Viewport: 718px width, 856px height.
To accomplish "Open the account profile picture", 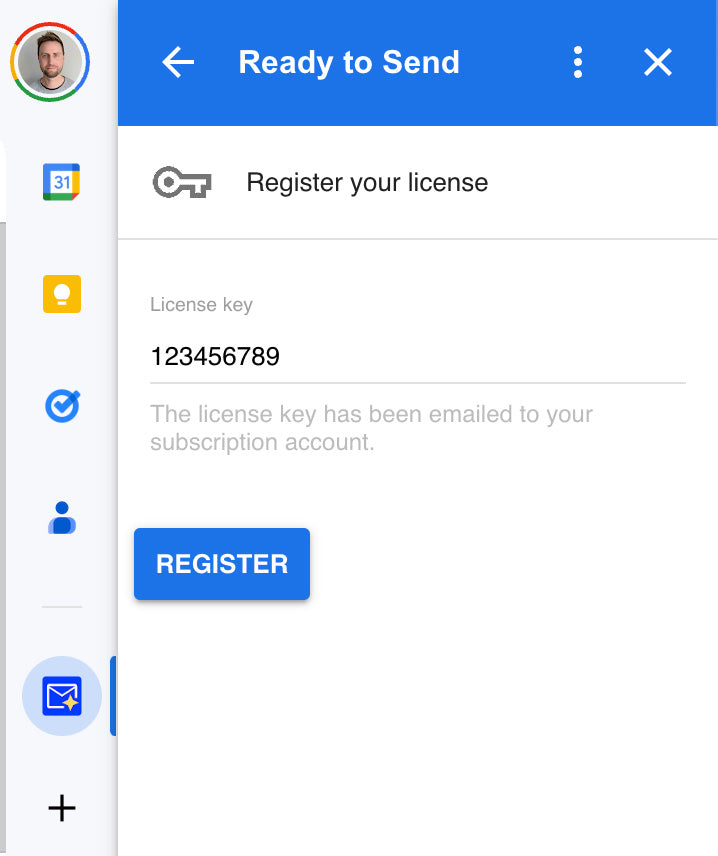I will point(50,62).
